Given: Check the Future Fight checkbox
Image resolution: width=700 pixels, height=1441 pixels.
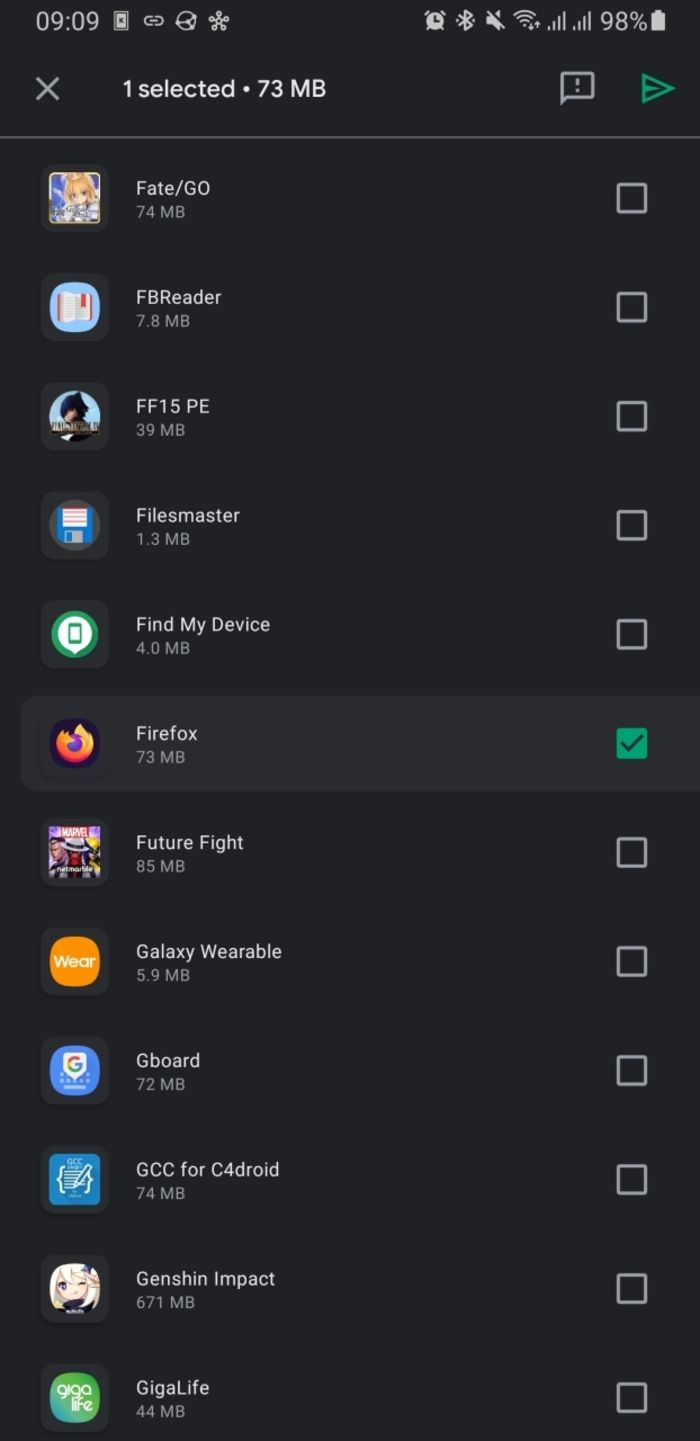Looking at the screenshot, I should point(631,852).
